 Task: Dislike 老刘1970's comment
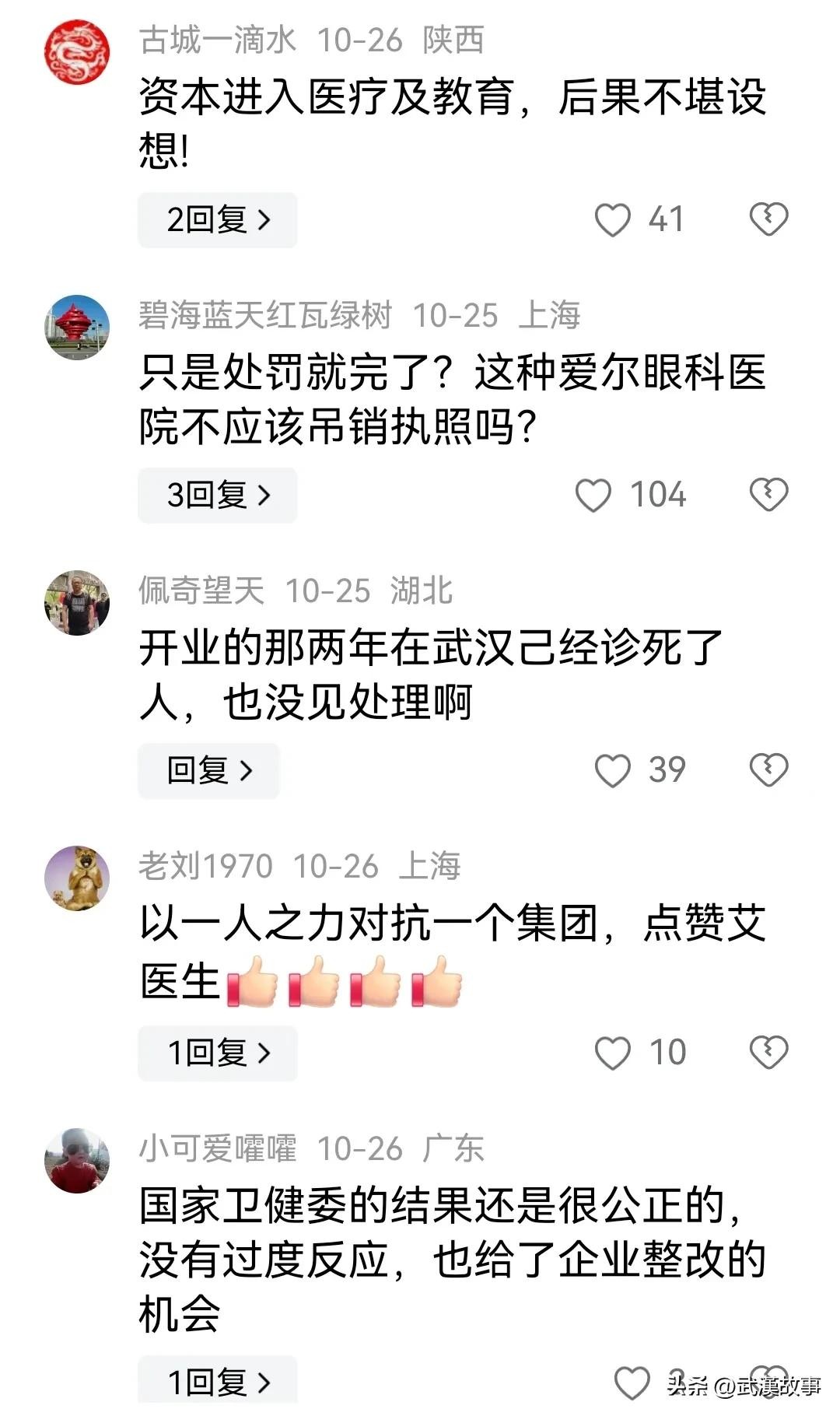(768, 1053)
